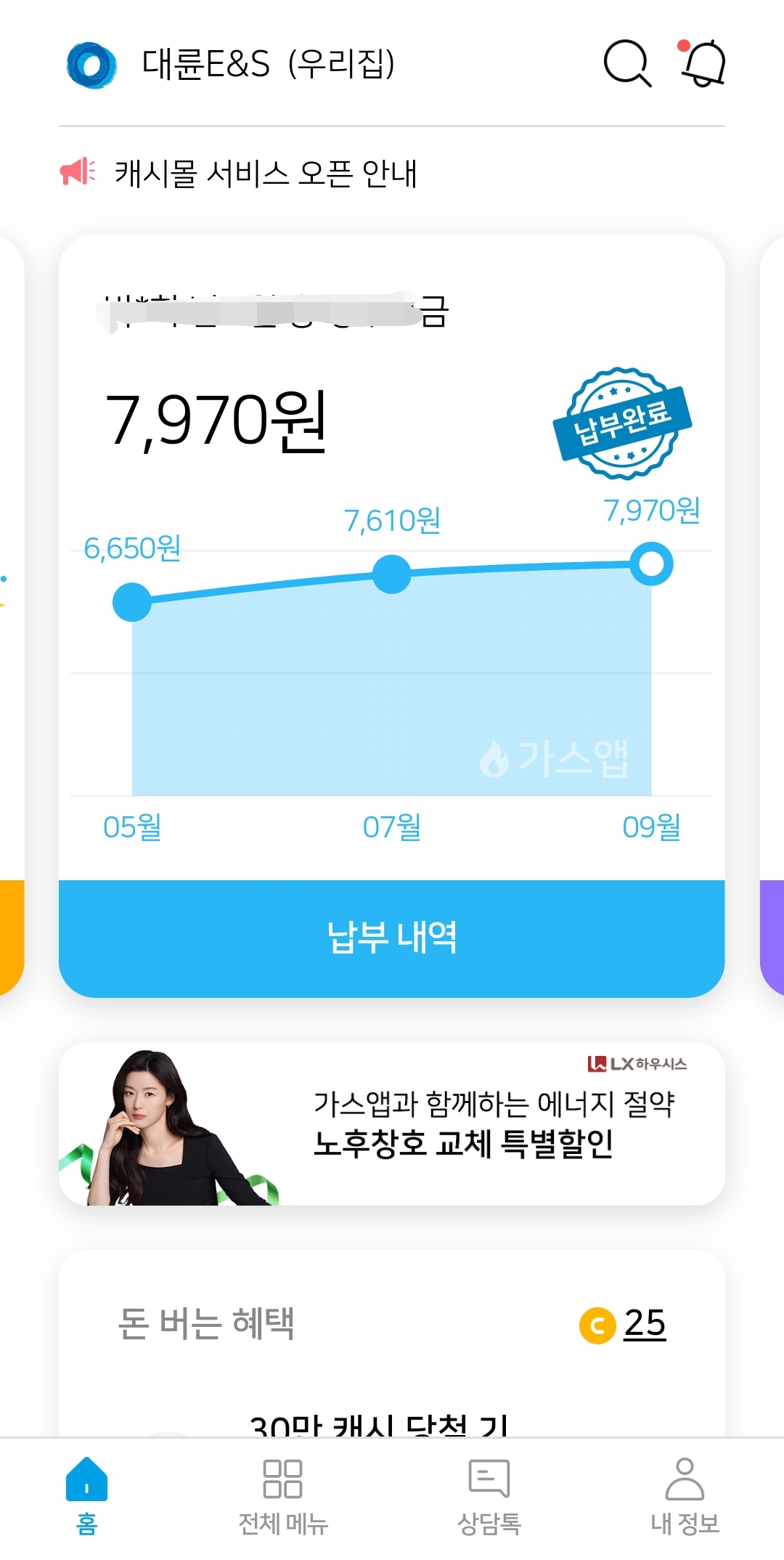Image resolution: width=784 pixels, height=1560 pixels.
Task: Switch to the 전체 메뉴 tab
Action: [283, 1497]
